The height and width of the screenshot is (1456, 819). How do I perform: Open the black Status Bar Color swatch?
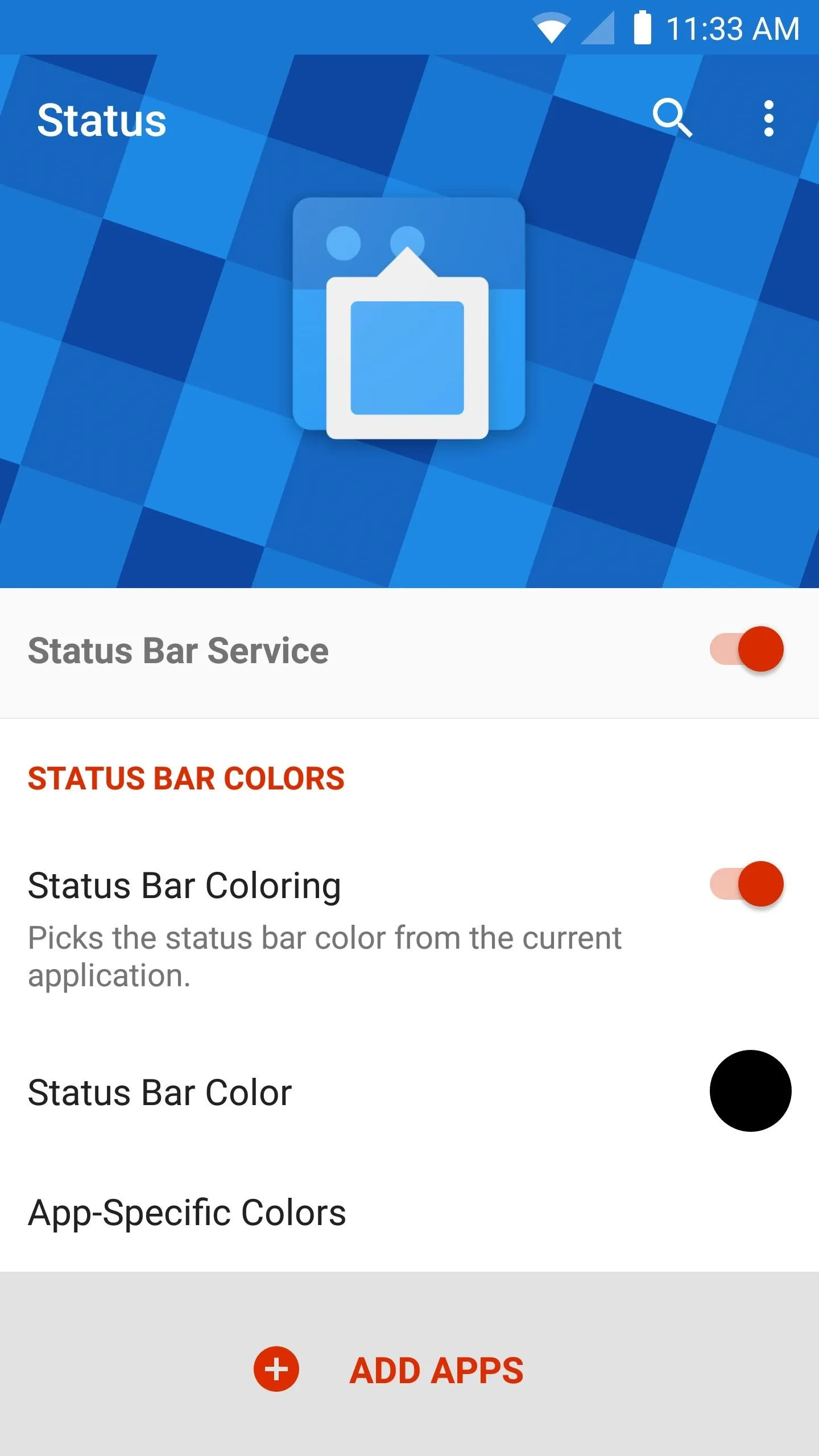(750, 1091)
